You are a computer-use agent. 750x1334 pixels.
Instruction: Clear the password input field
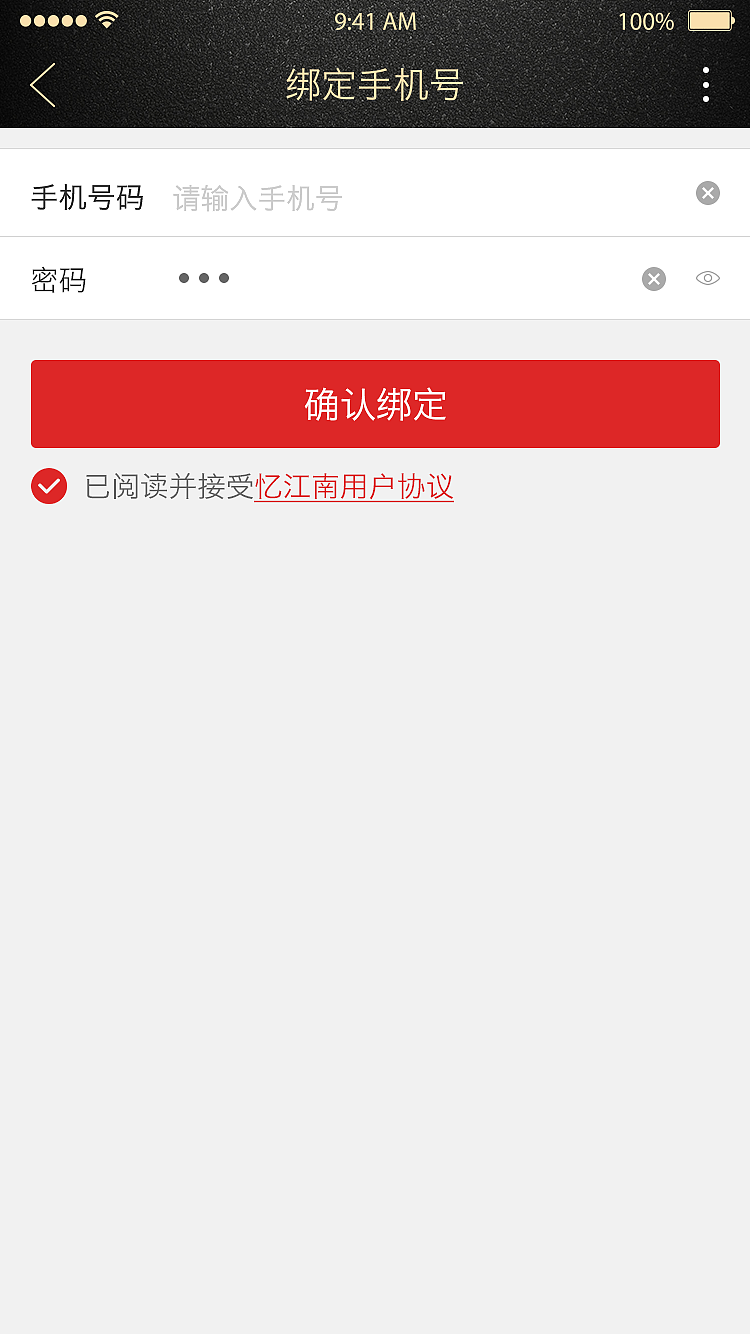(653, 279)
